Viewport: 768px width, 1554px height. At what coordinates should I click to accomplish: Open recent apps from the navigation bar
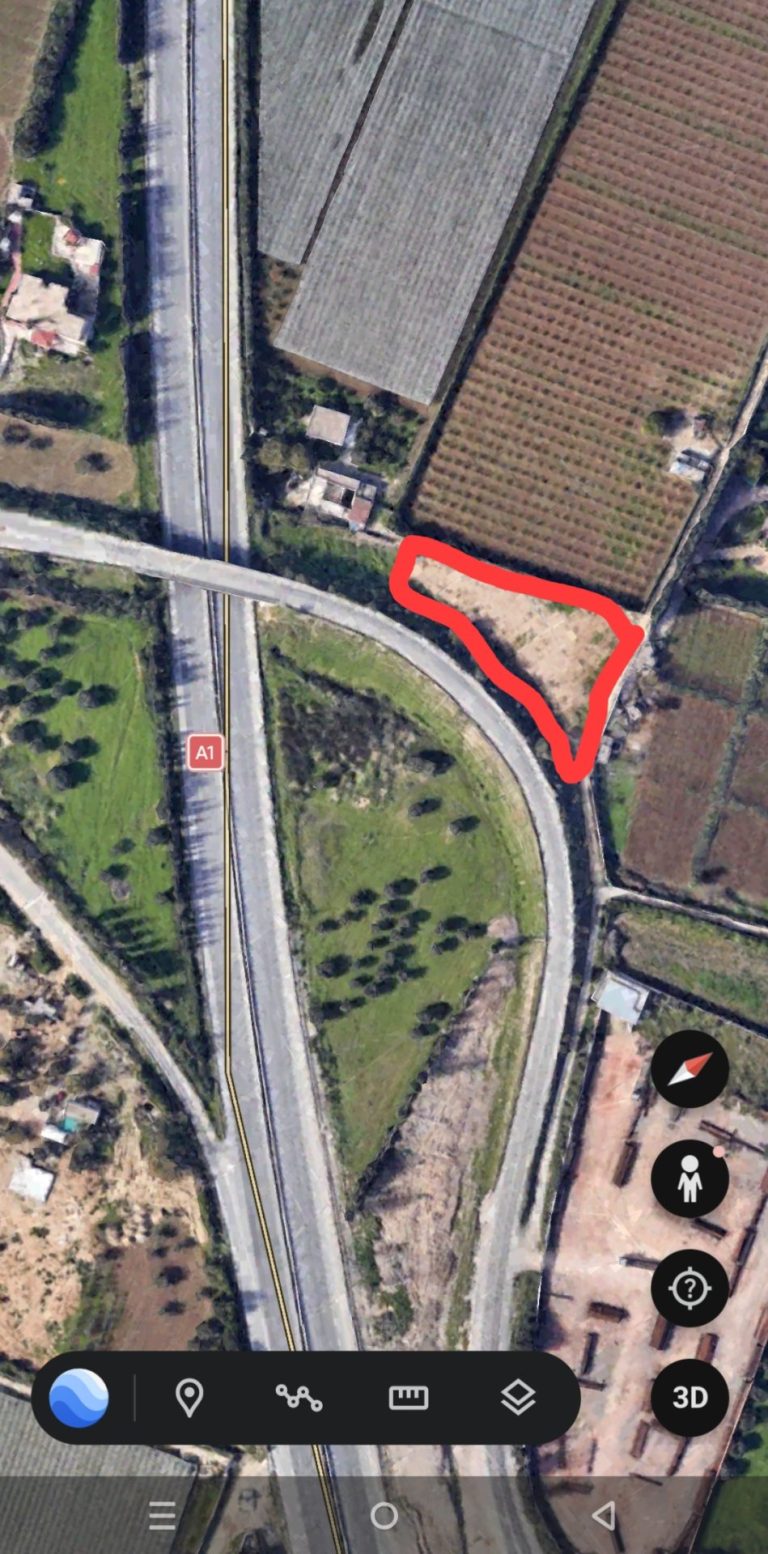pyautogui.click(x=162, y=1516)
